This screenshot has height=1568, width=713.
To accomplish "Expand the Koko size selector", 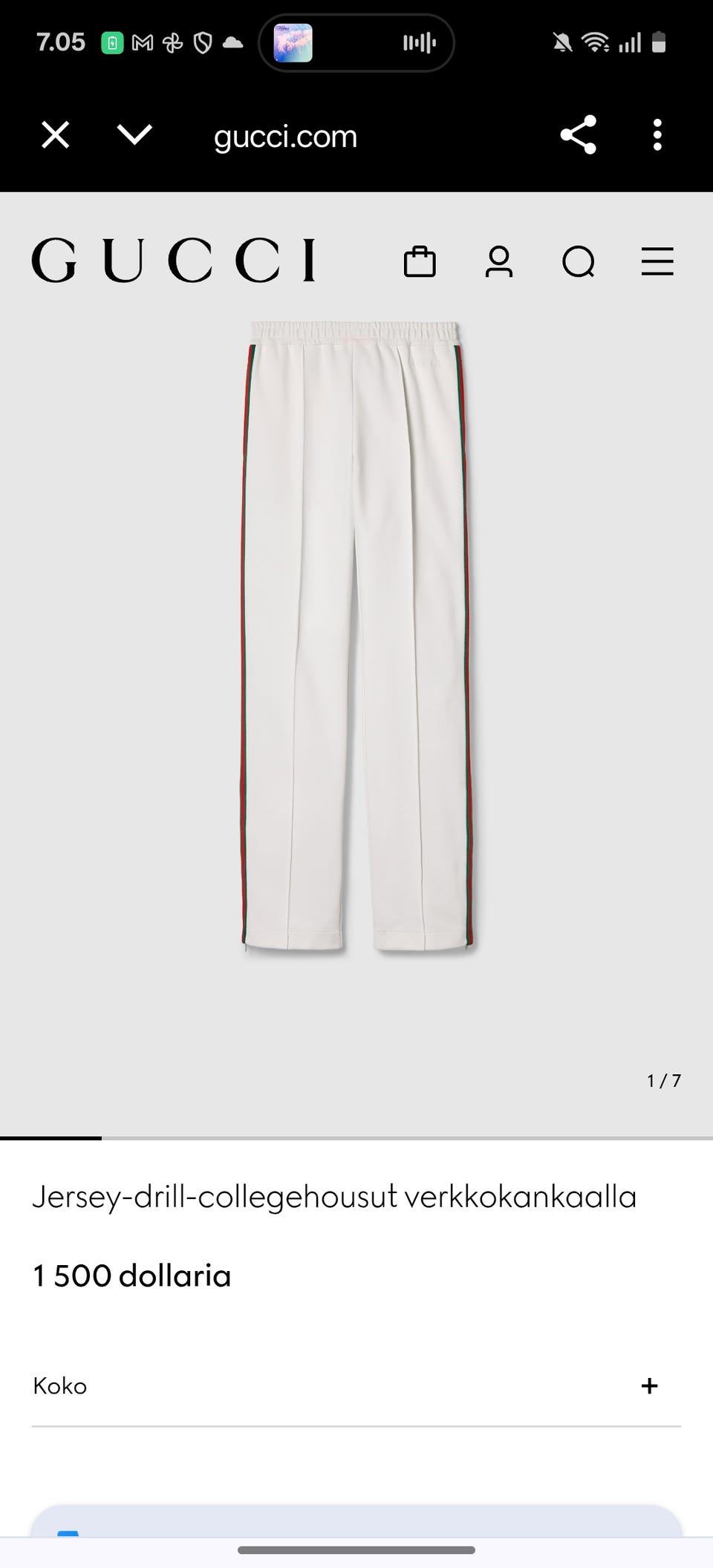I will pos(356,1386).
